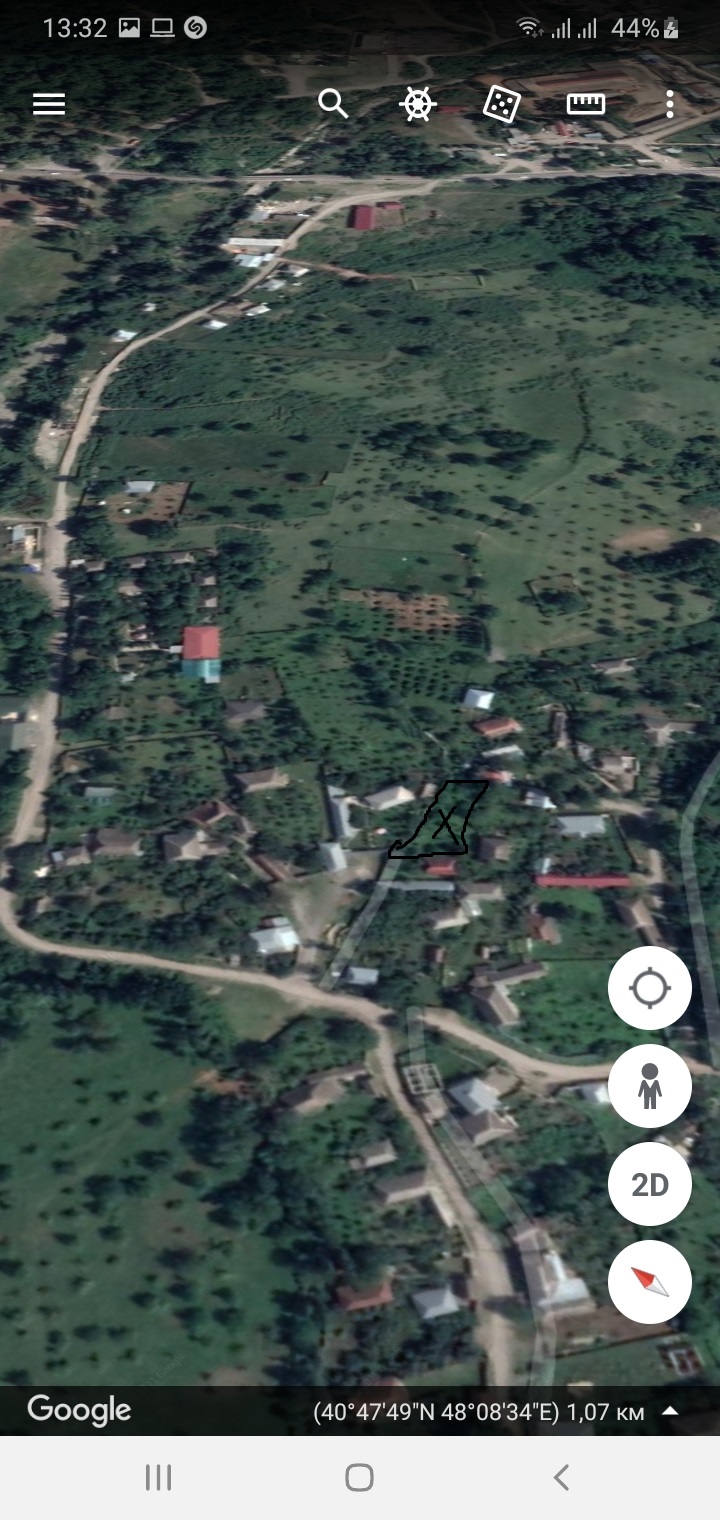Go back with system back button
The width and height of the screenshot is (720, 1520).
tap(561, 1477)
